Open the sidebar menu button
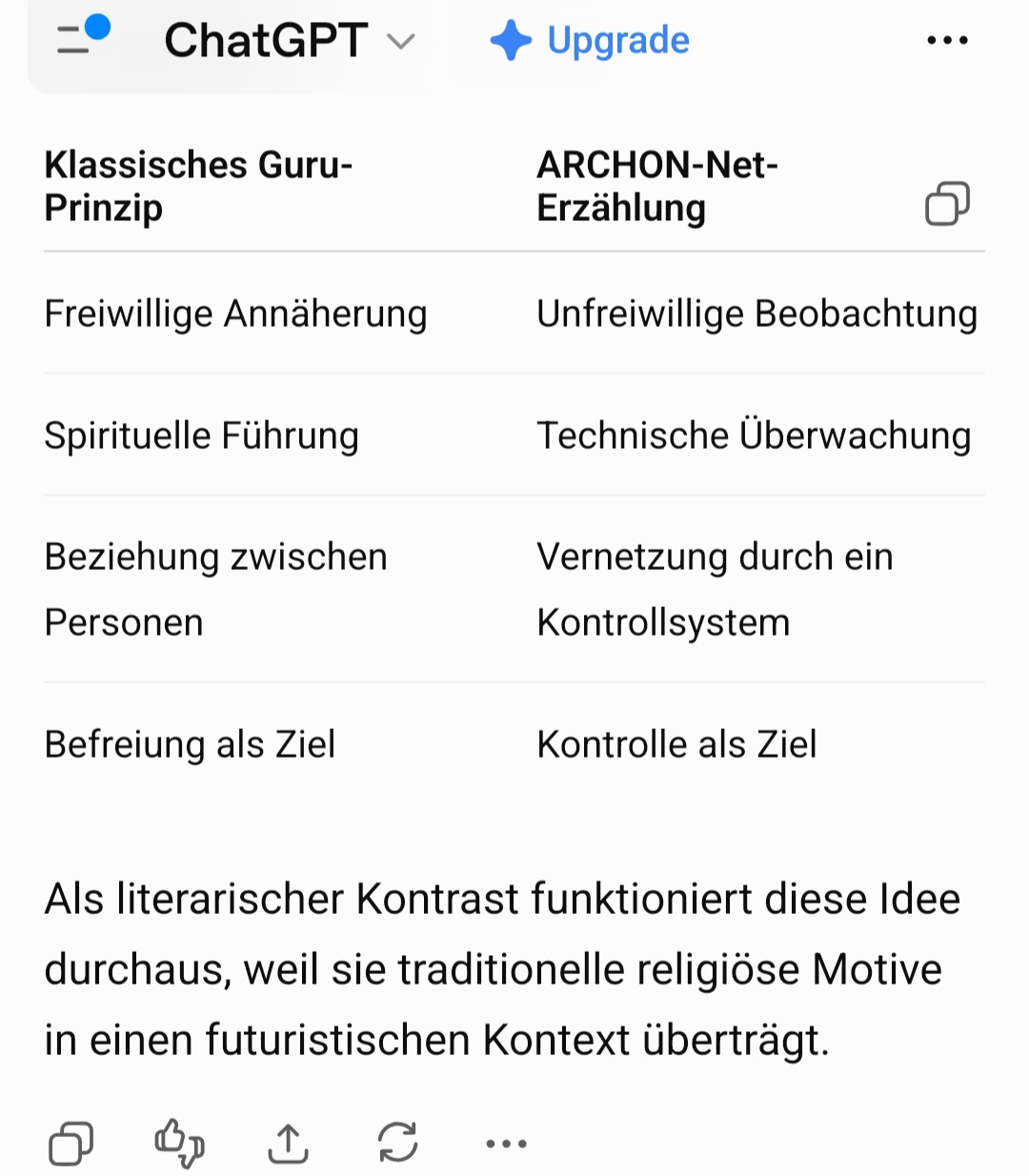Screen dimensions: 1029x1176 tap(83, 38)
